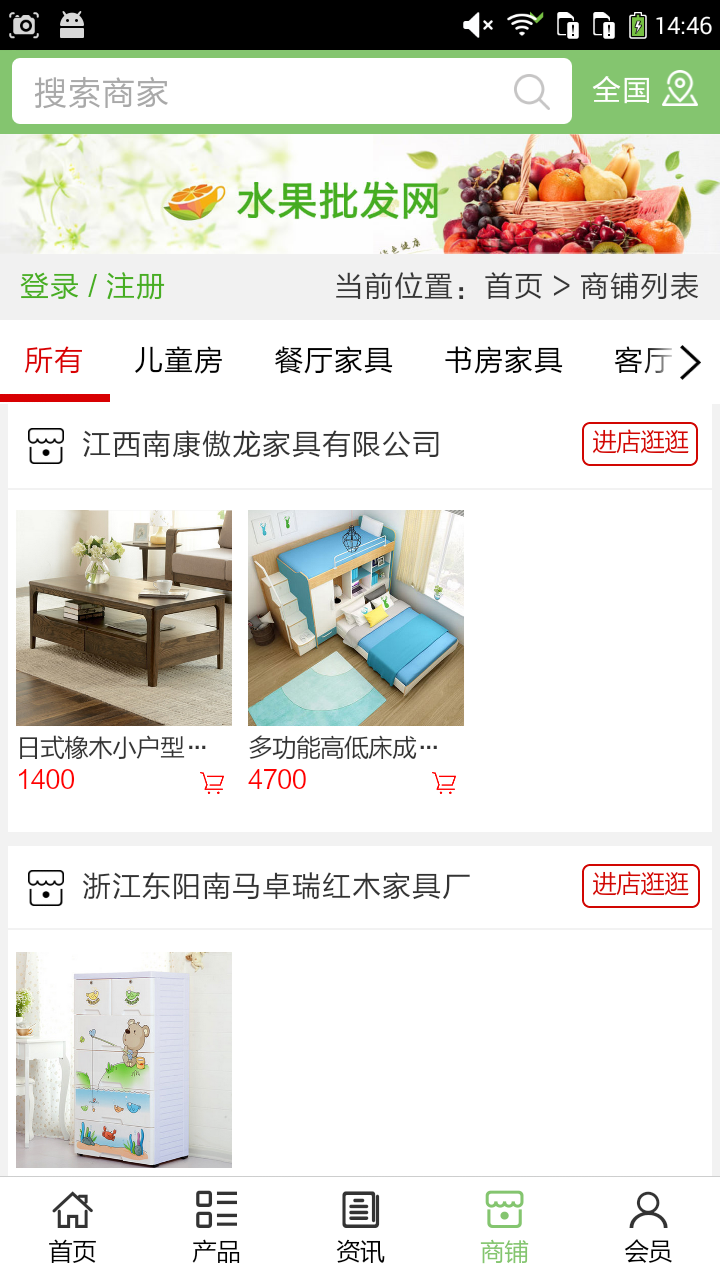Viewport: 720px width, 1280px height.
Task: Open the 会员 bottom tab
Action: click(x=648, y=1227)
